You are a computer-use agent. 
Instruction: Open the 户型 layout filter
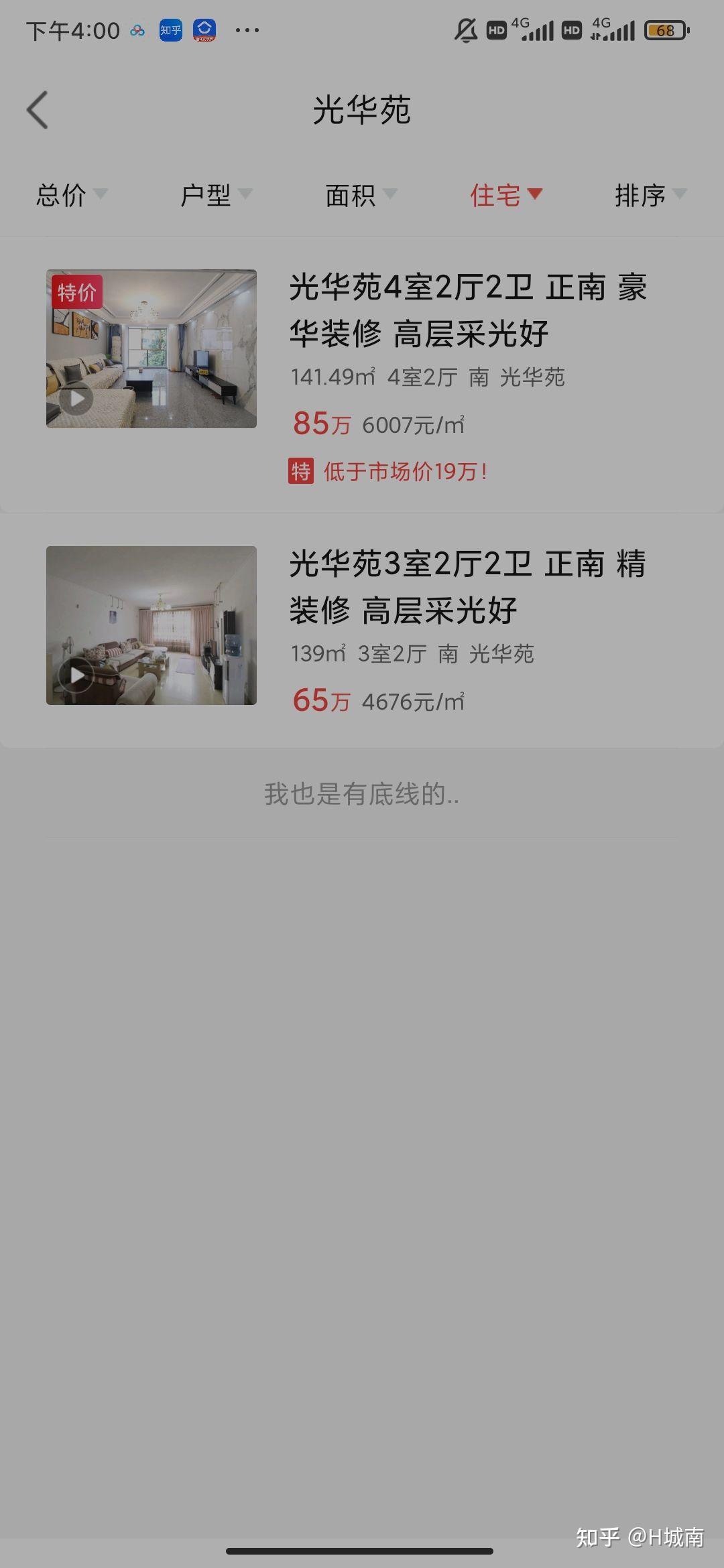pyautogui.click(x=215, y=195)
